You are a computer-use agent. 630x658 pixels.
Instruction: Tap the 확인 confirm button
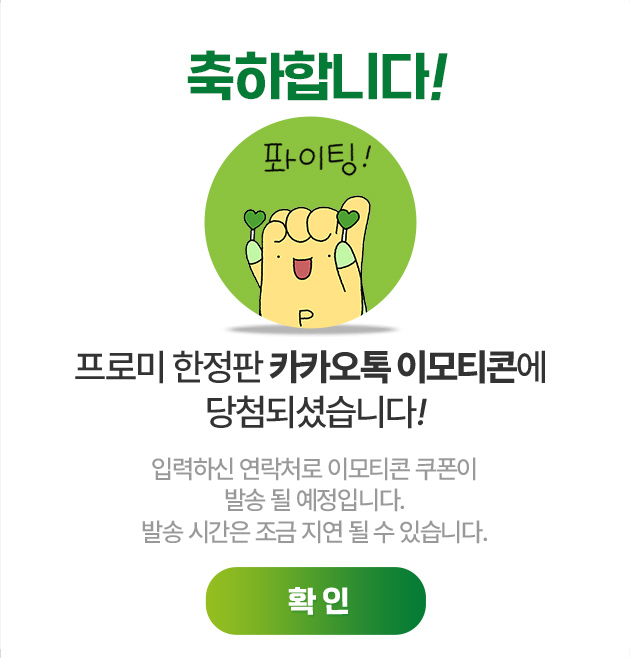316,601
